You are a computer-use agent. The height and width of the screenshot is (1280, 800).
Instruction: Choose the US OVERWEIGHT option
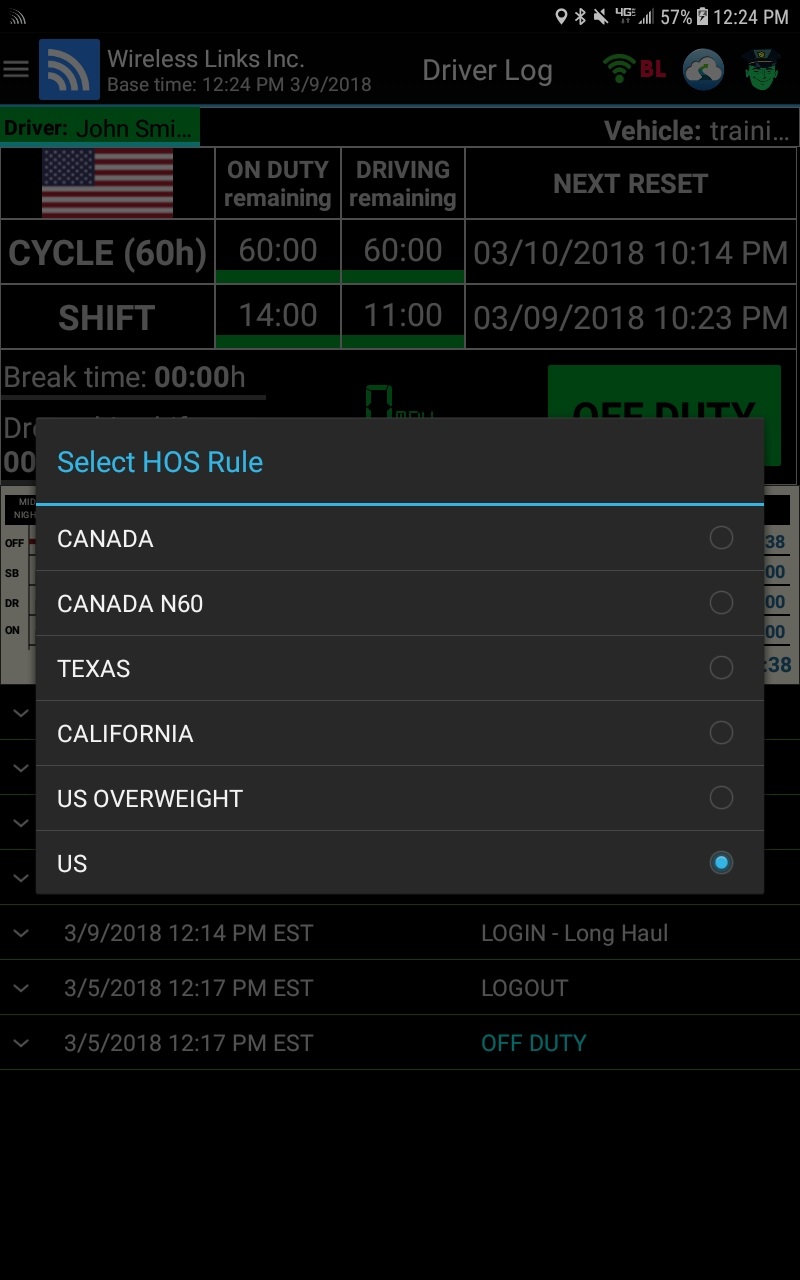coord(400,798)
